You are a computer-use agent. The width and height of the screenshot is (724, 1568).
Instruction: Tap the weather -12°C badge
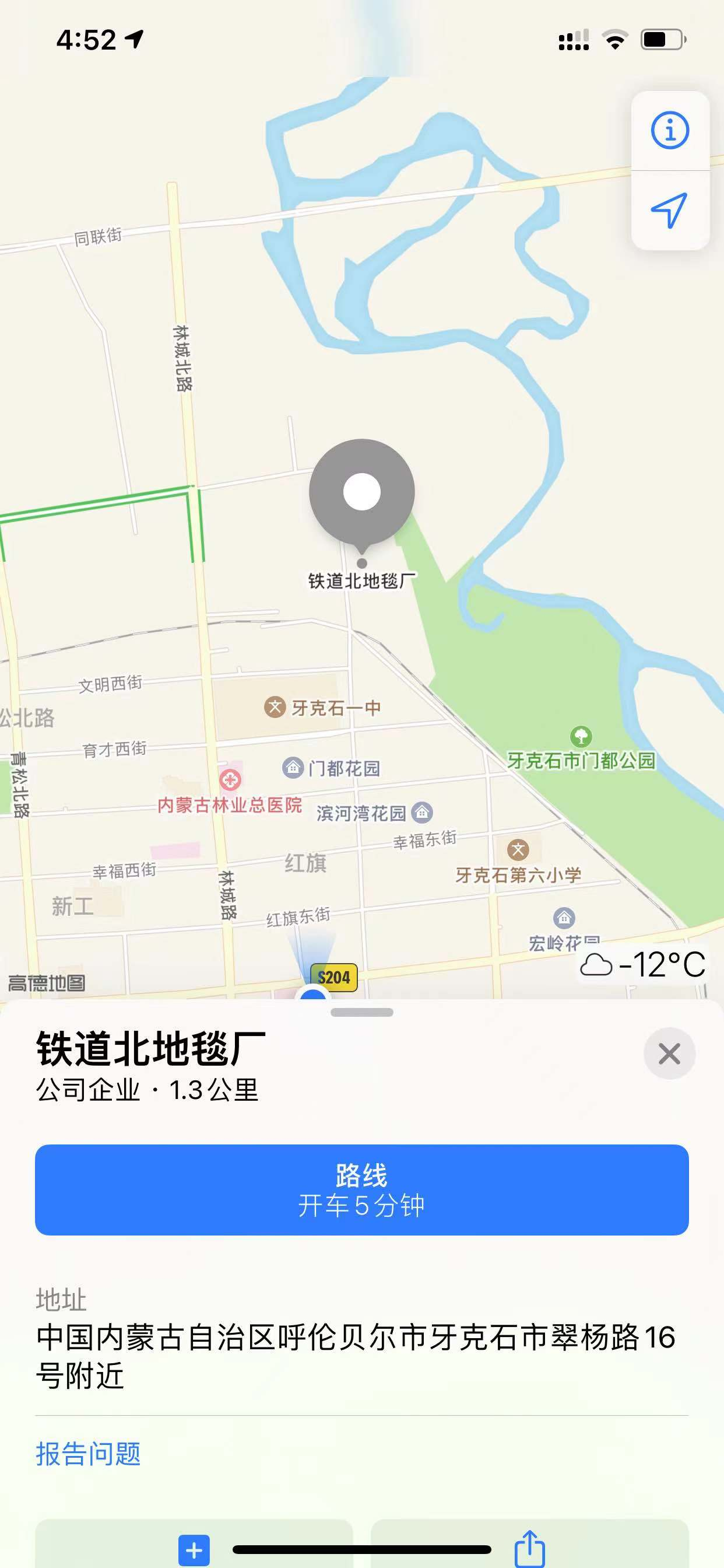click(643, 964)
